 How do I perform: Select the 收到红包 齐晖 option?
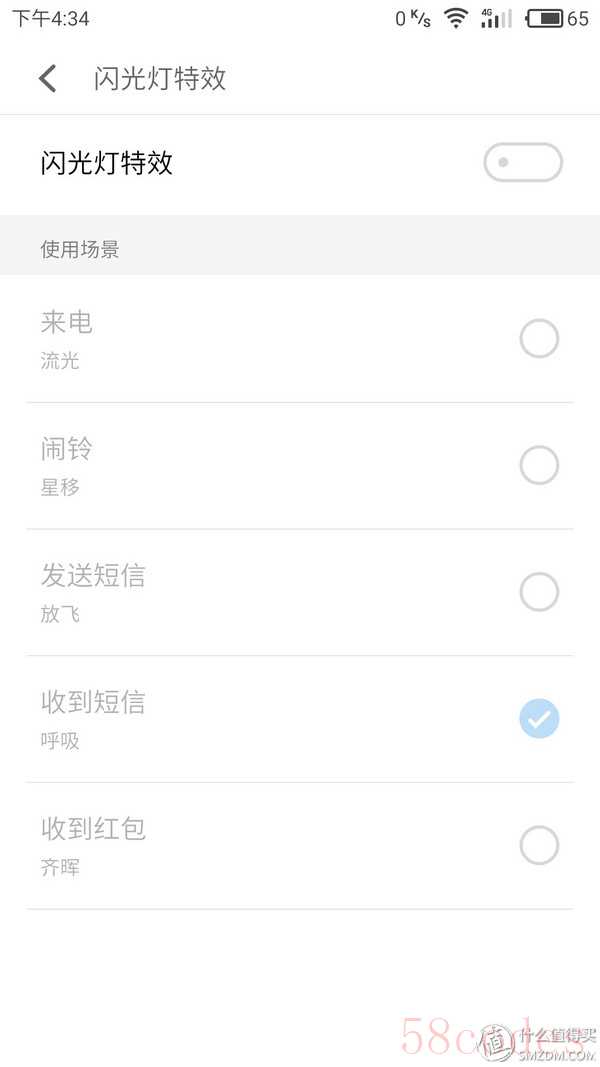[539, 846]
